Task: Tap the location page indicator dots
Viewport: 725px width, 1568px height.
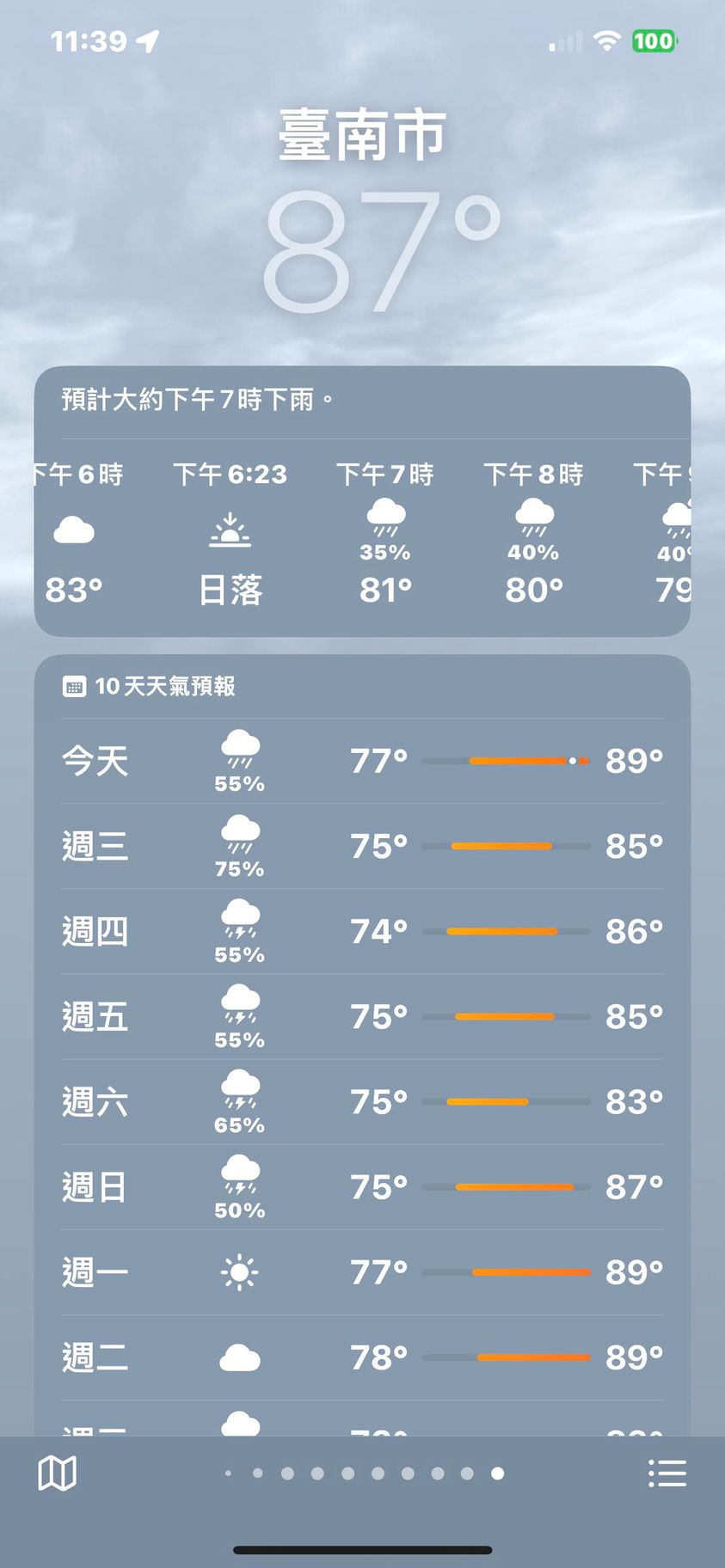Action: [362, 1473]
